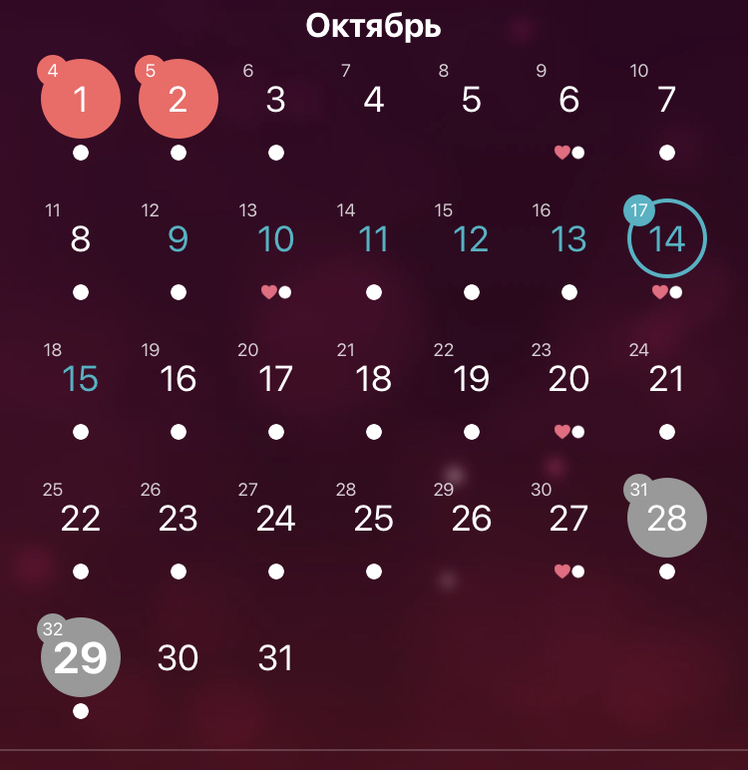Screen dimensions: 748x770
Task: Pick October 25 on the calendar
Action: [373, 518]
